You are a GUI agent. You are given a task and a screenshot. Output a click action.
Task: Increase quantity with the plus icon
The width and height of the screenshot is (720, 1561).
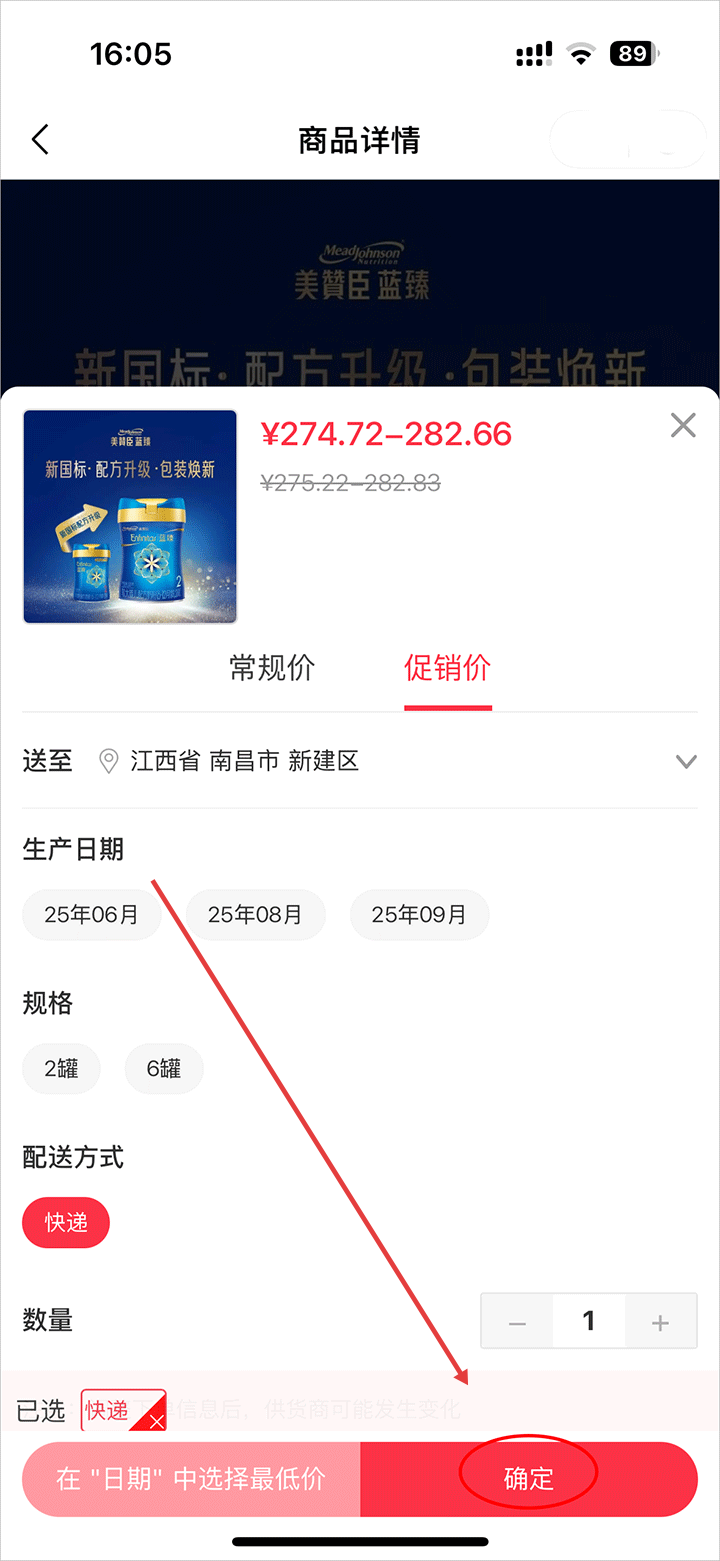point(660,1321)
